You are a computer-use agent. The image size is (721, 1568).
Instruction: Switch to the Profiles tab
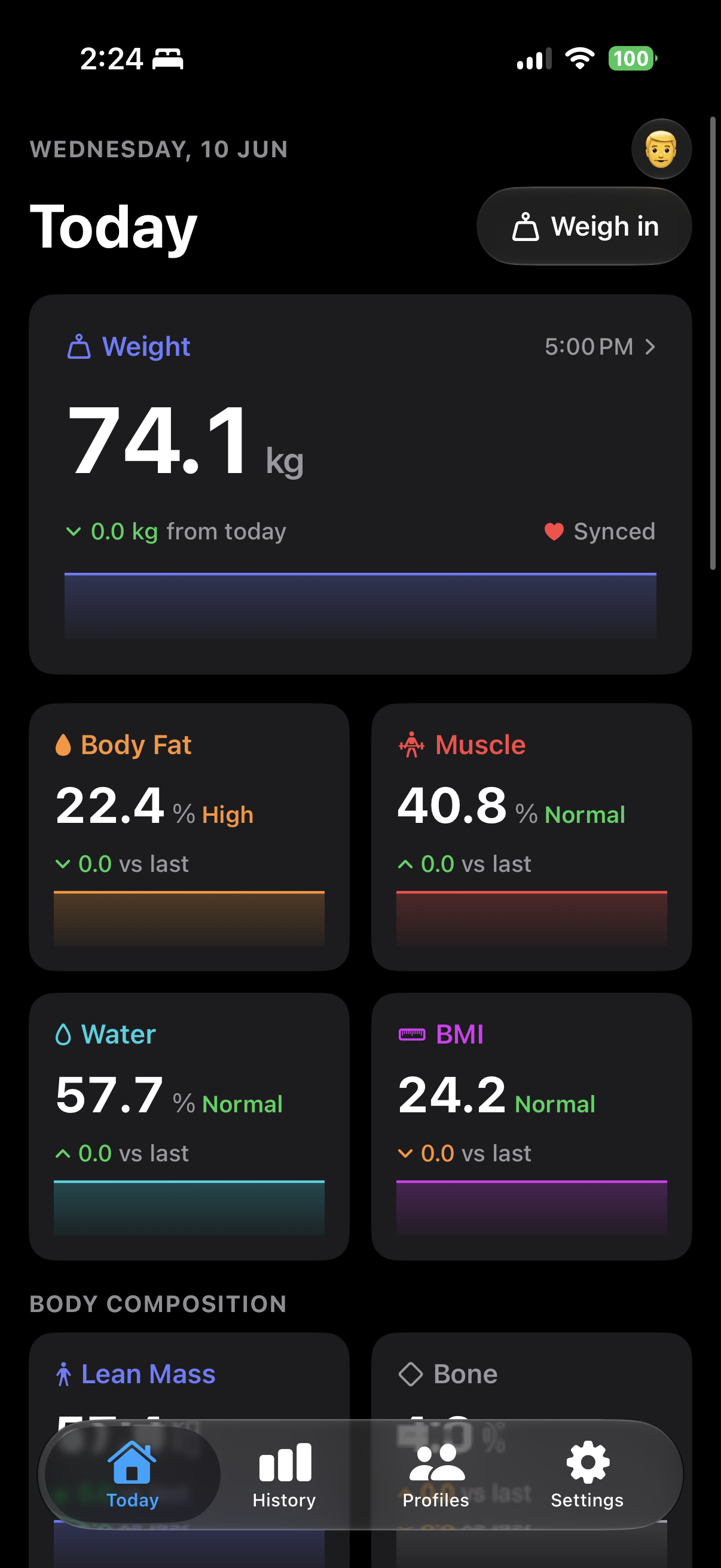(x=436, y=1475)
